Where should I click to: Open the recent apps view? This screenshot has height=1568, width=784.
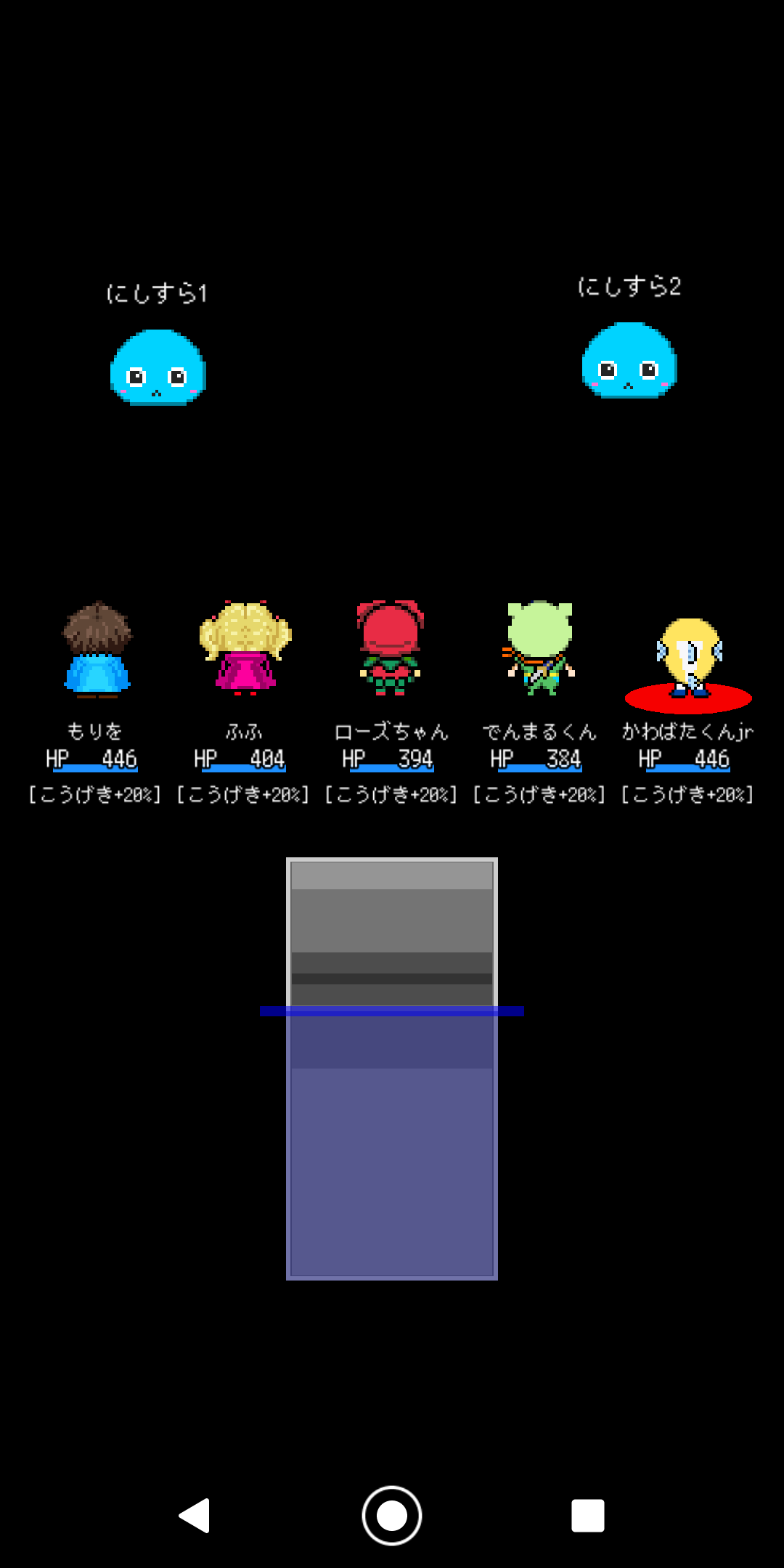point(588,1516)
